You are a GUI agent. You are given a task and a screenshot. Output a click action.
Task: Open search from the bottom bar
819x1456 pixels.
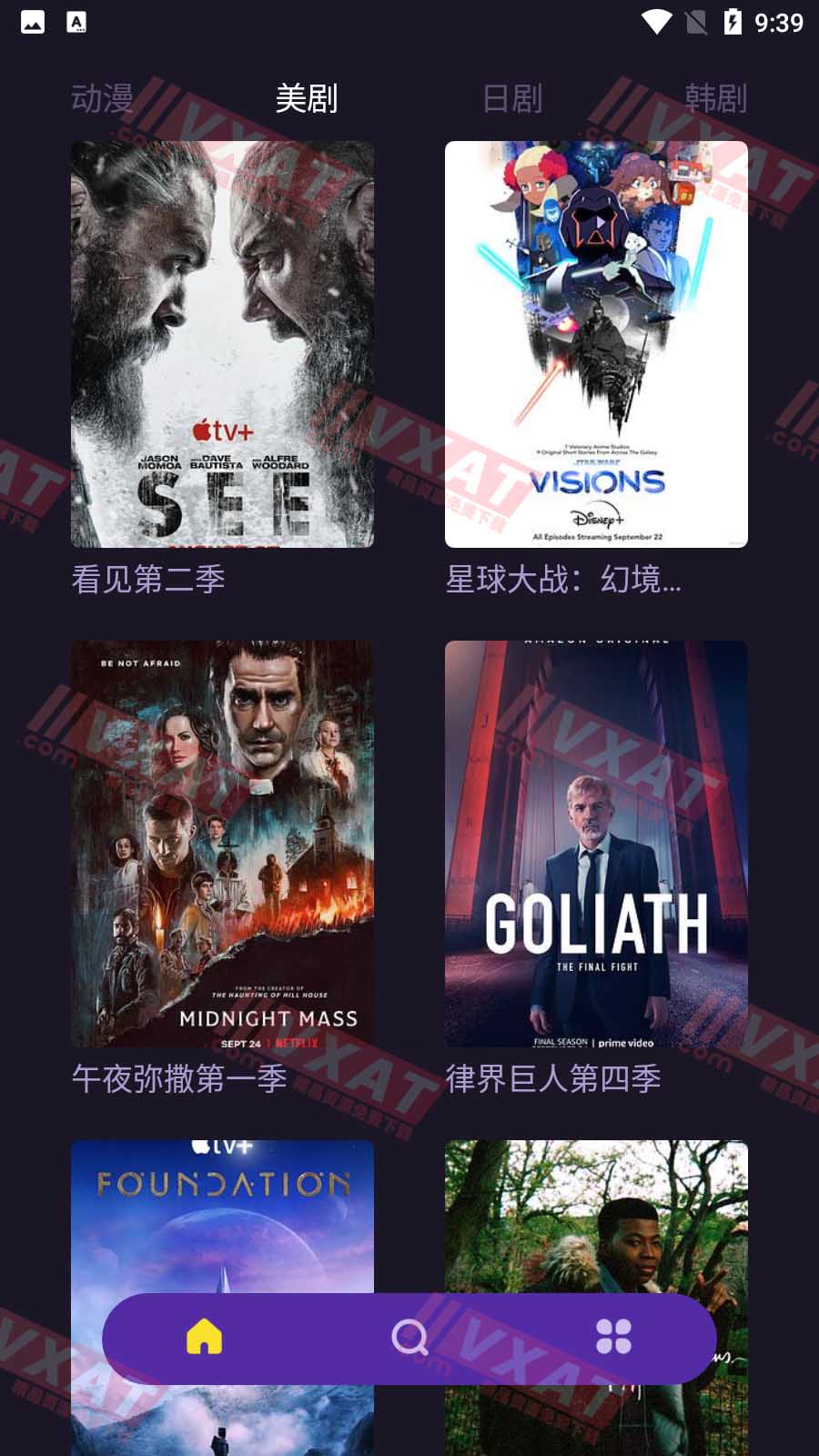tap(409, 1338)
